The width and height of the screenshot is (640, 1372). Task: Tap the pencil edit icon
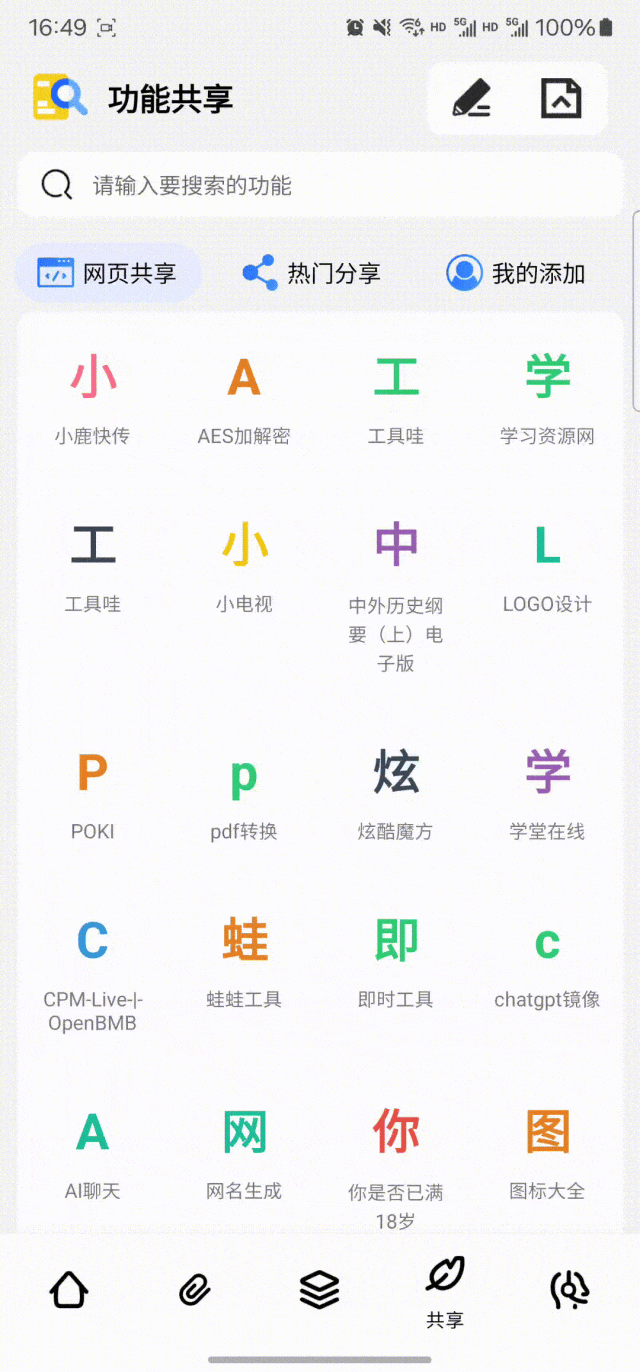[x=471, y=98]
